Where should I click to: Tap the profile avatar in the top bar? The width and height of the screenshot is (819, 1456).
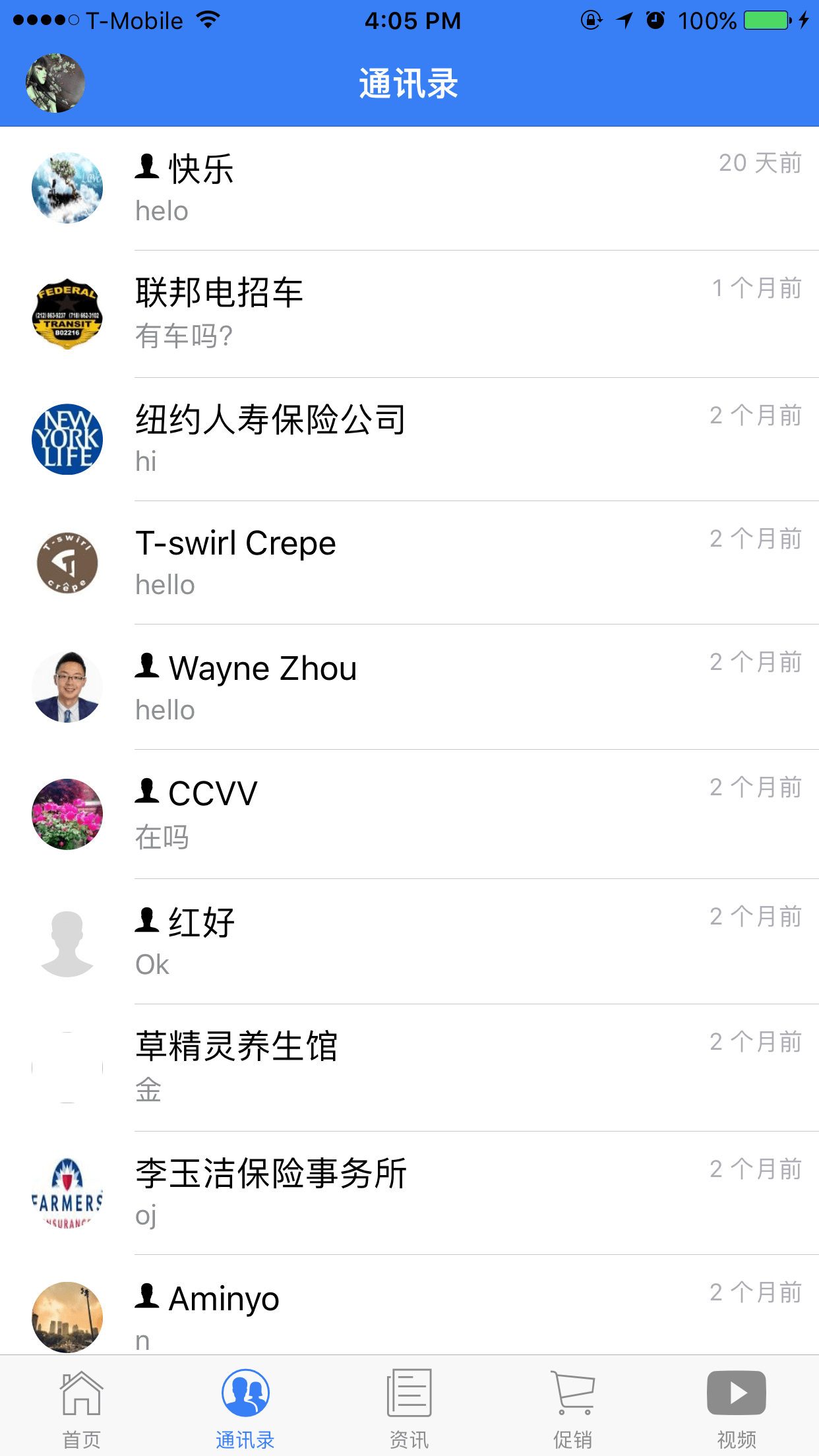[55, 82]
